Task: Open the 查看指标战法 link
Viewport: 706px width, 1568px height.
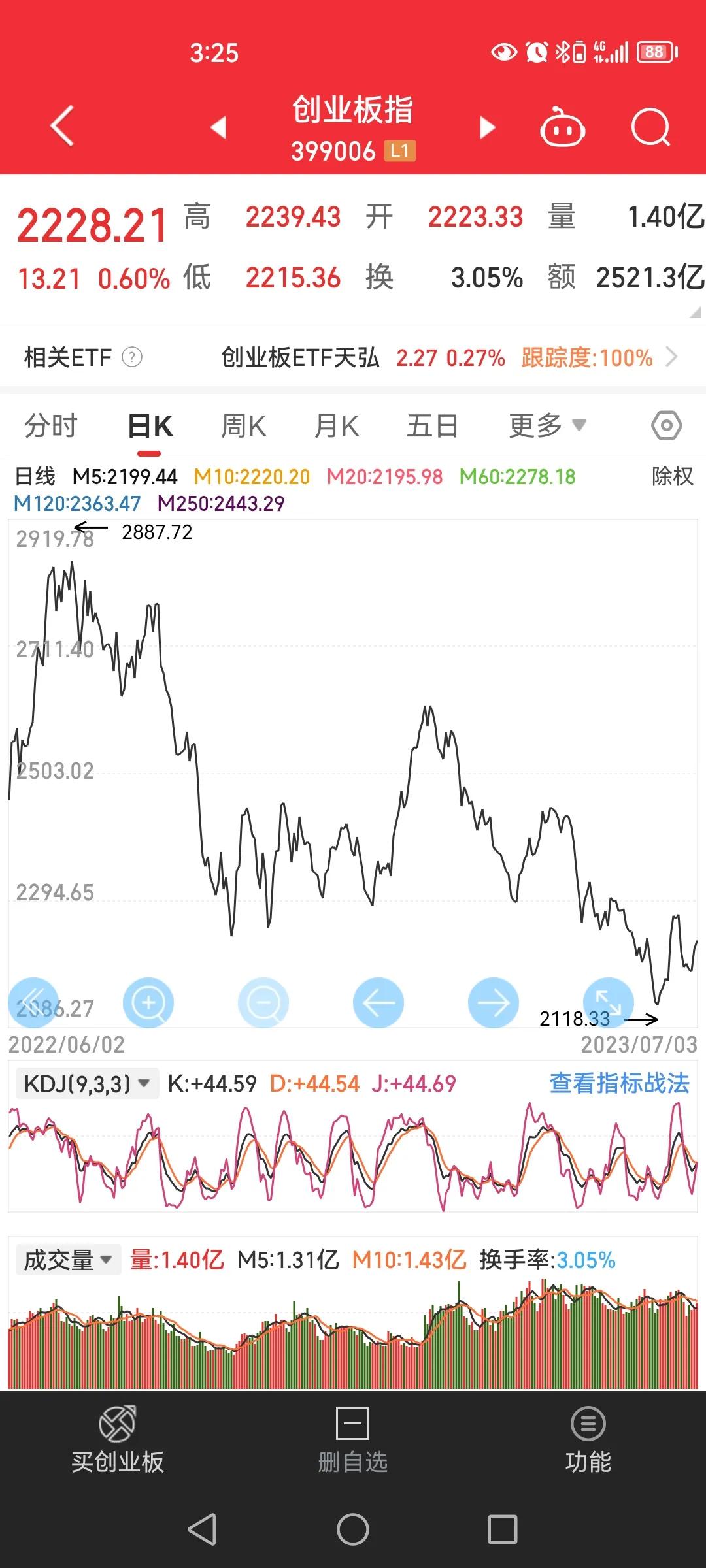Action: pos(619,1083)
